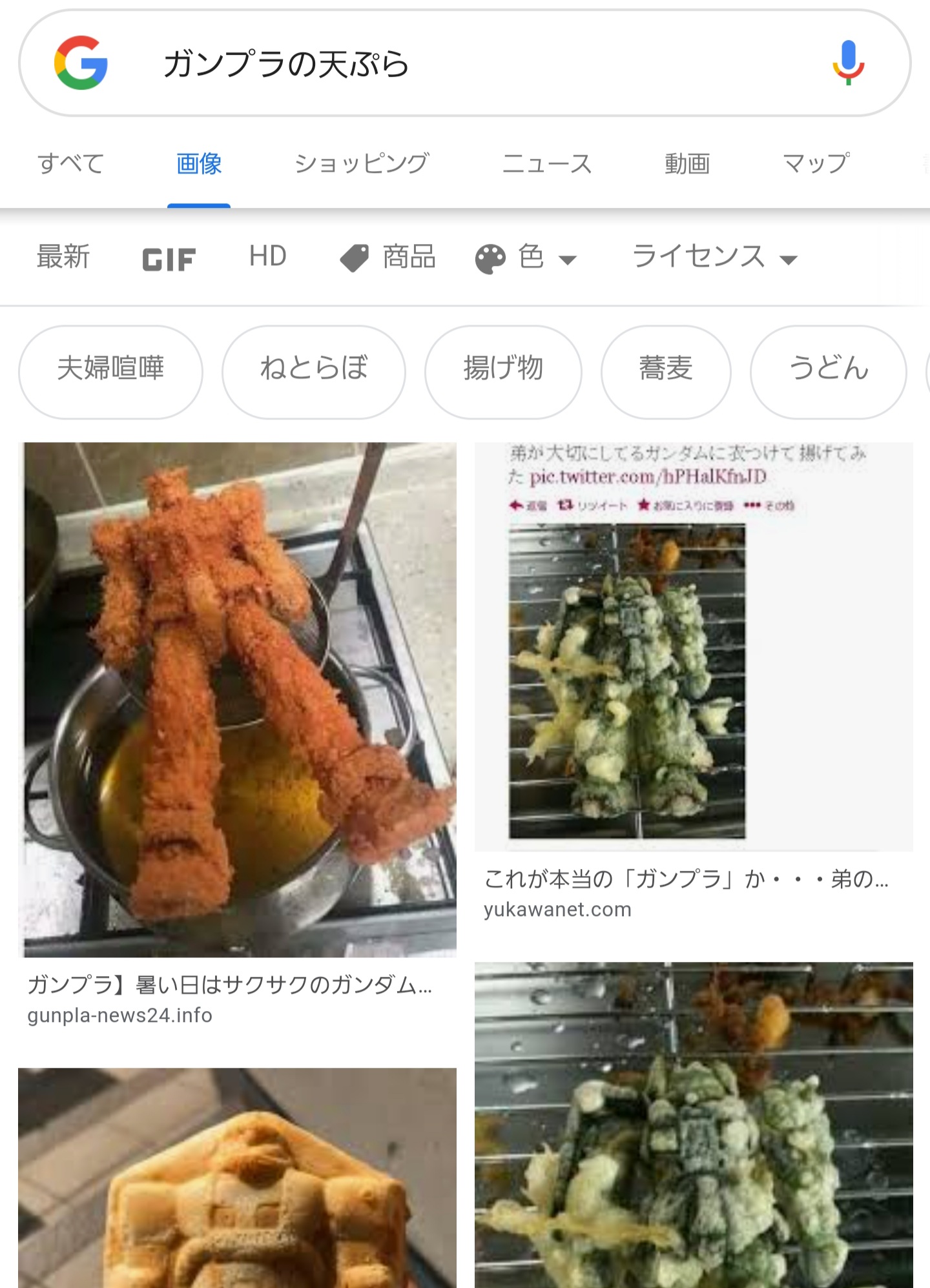Filter images by 最新
930x1288 pixels.
(63, 257)
